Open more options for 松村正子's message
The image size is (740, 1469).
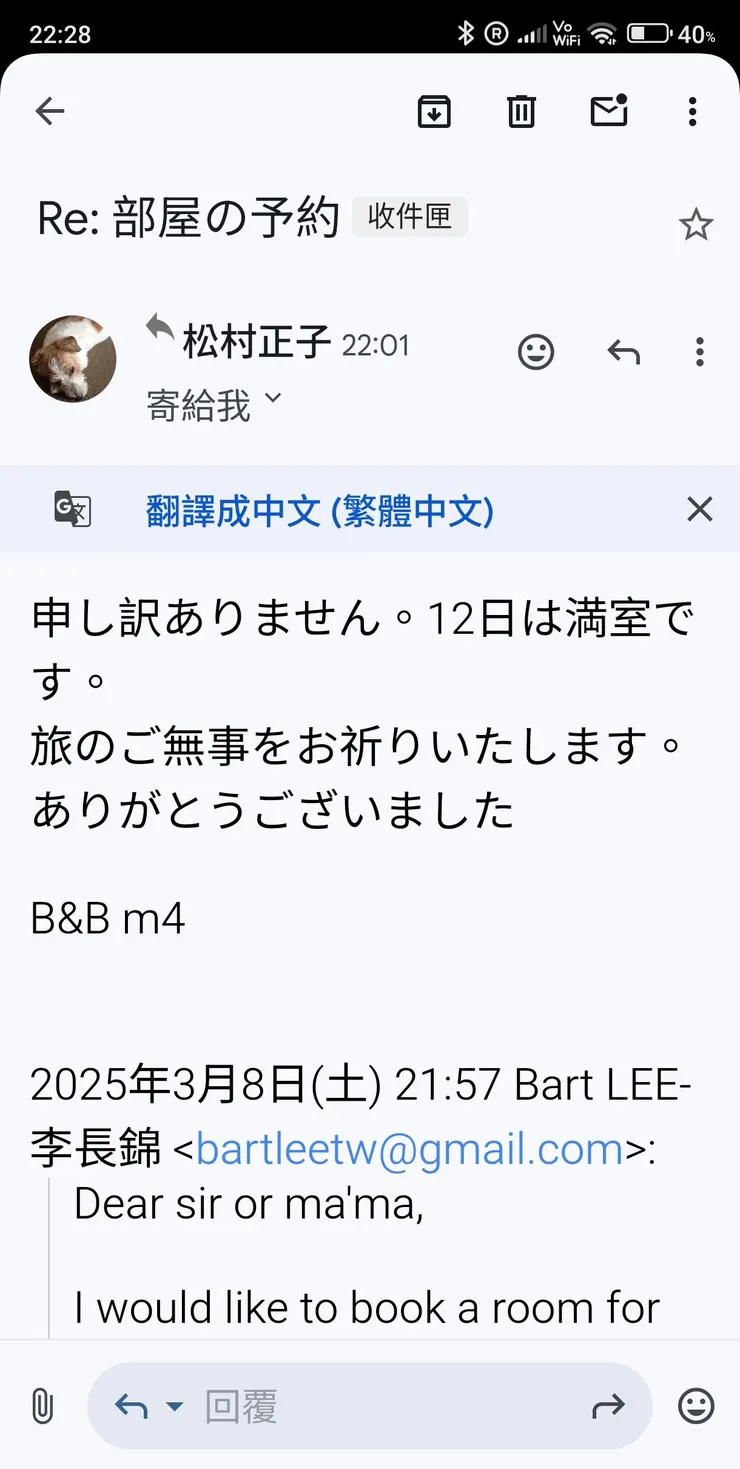pyautogui.click(x=699, y=351)
